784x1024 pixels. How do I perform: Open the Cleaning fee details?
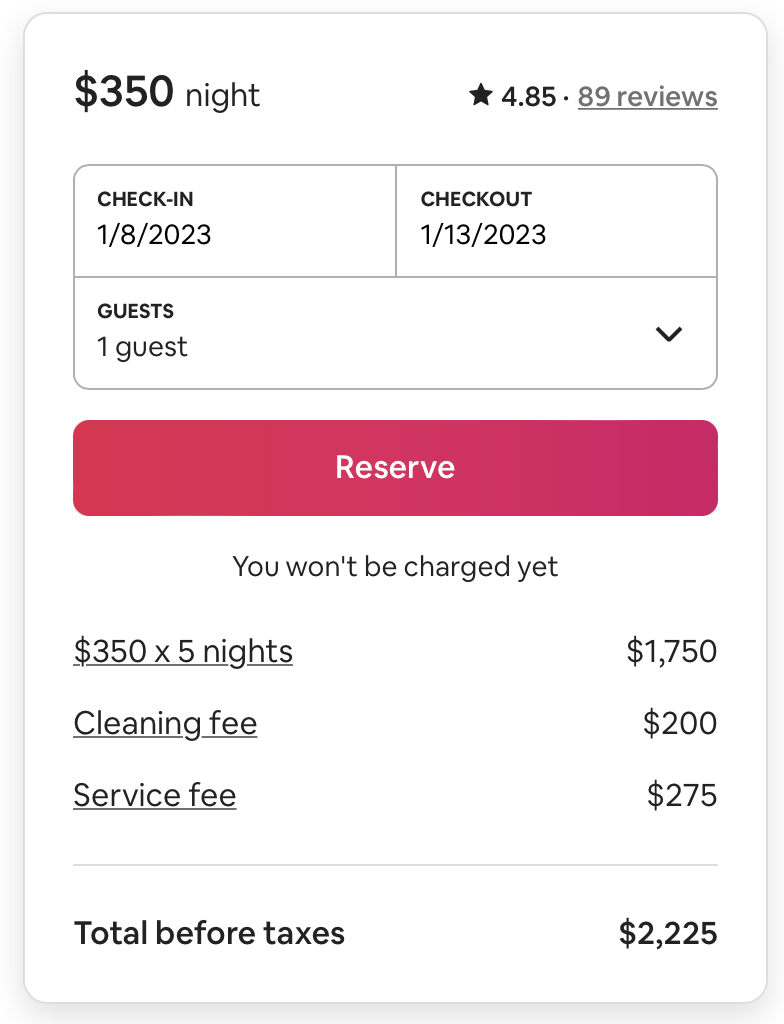[165, 723]
